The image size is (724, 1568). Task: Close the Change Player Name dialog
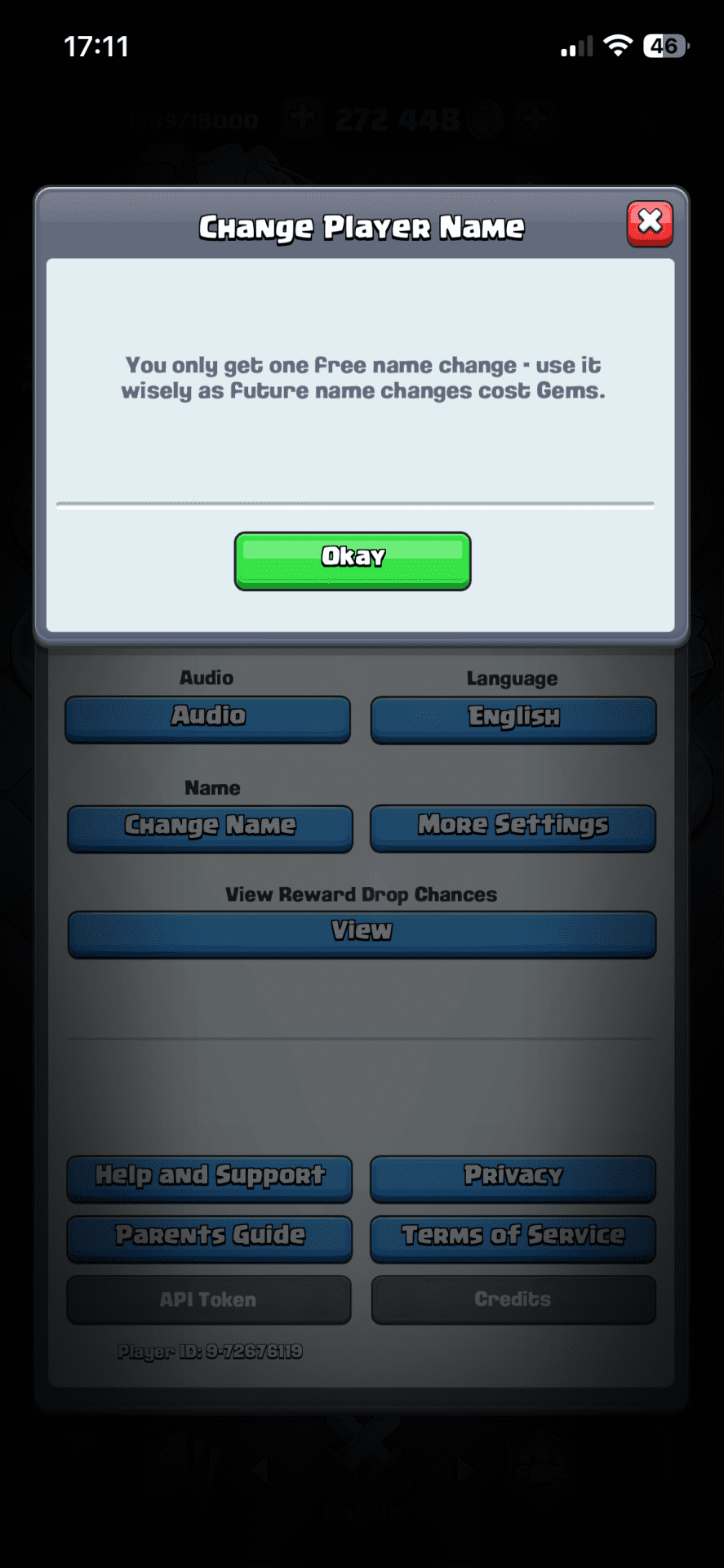(650, 223)
